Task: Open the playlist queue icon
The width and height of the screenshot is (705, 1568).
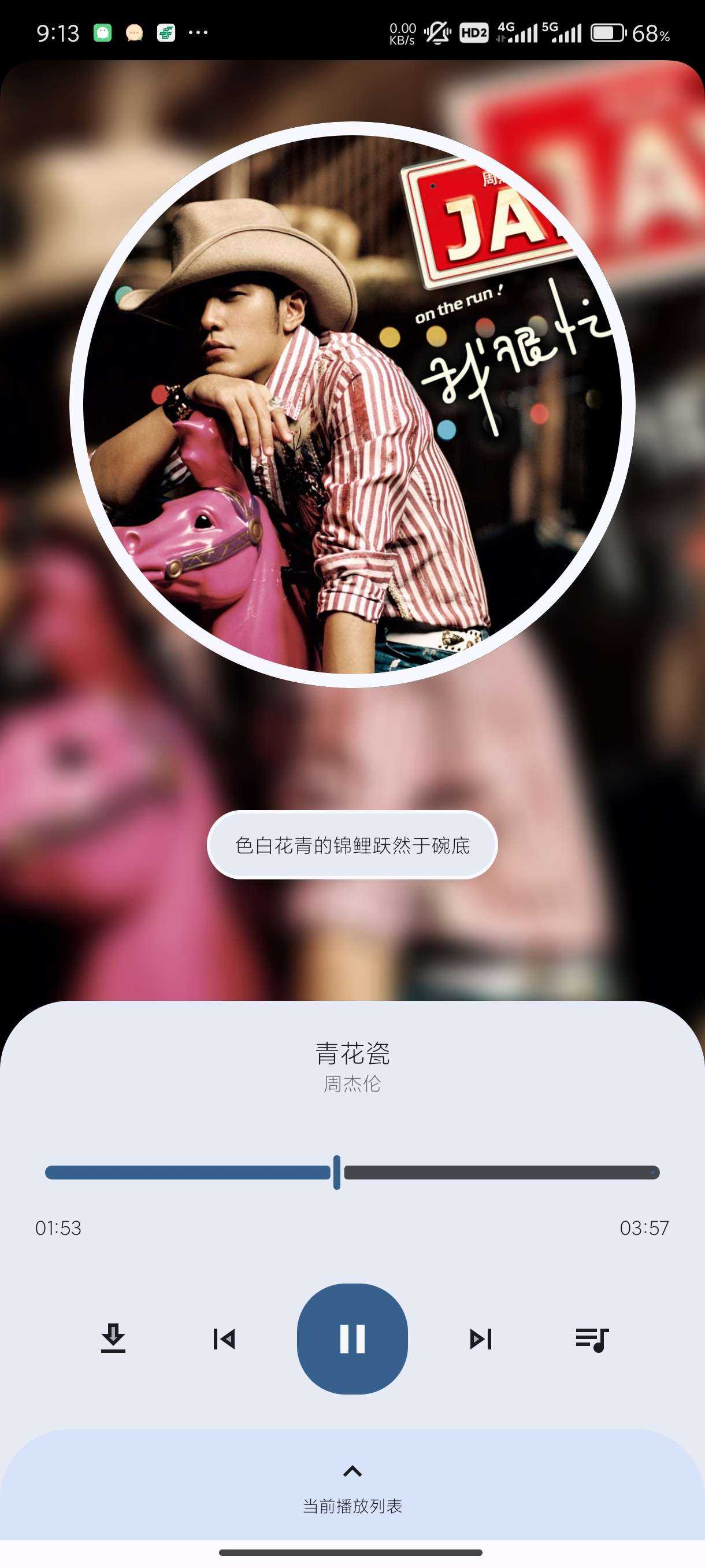Action: [592, 1338]
